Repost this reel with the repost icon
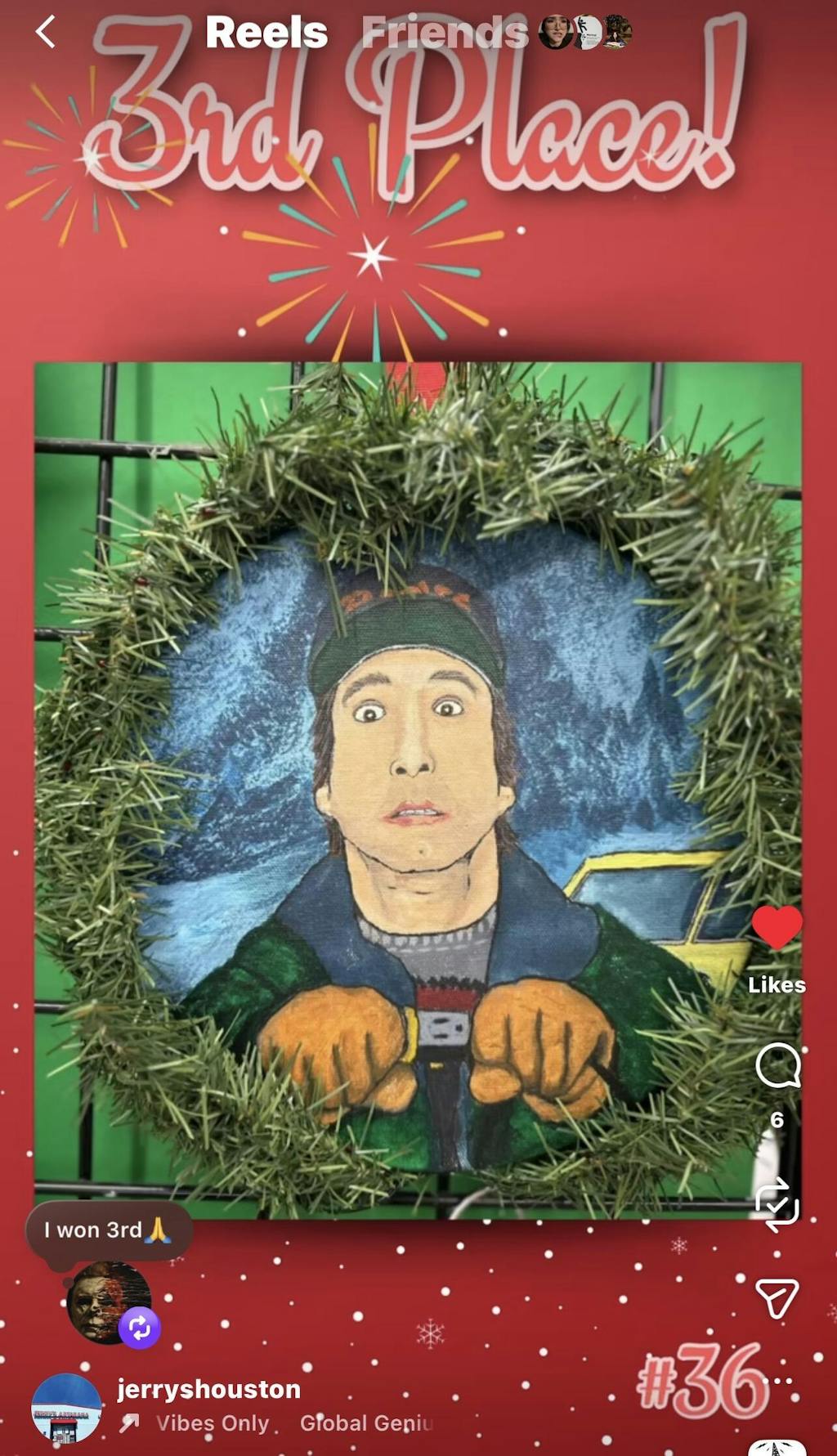The height and width of the screenshot is (1456, 837). (777, 1205)
